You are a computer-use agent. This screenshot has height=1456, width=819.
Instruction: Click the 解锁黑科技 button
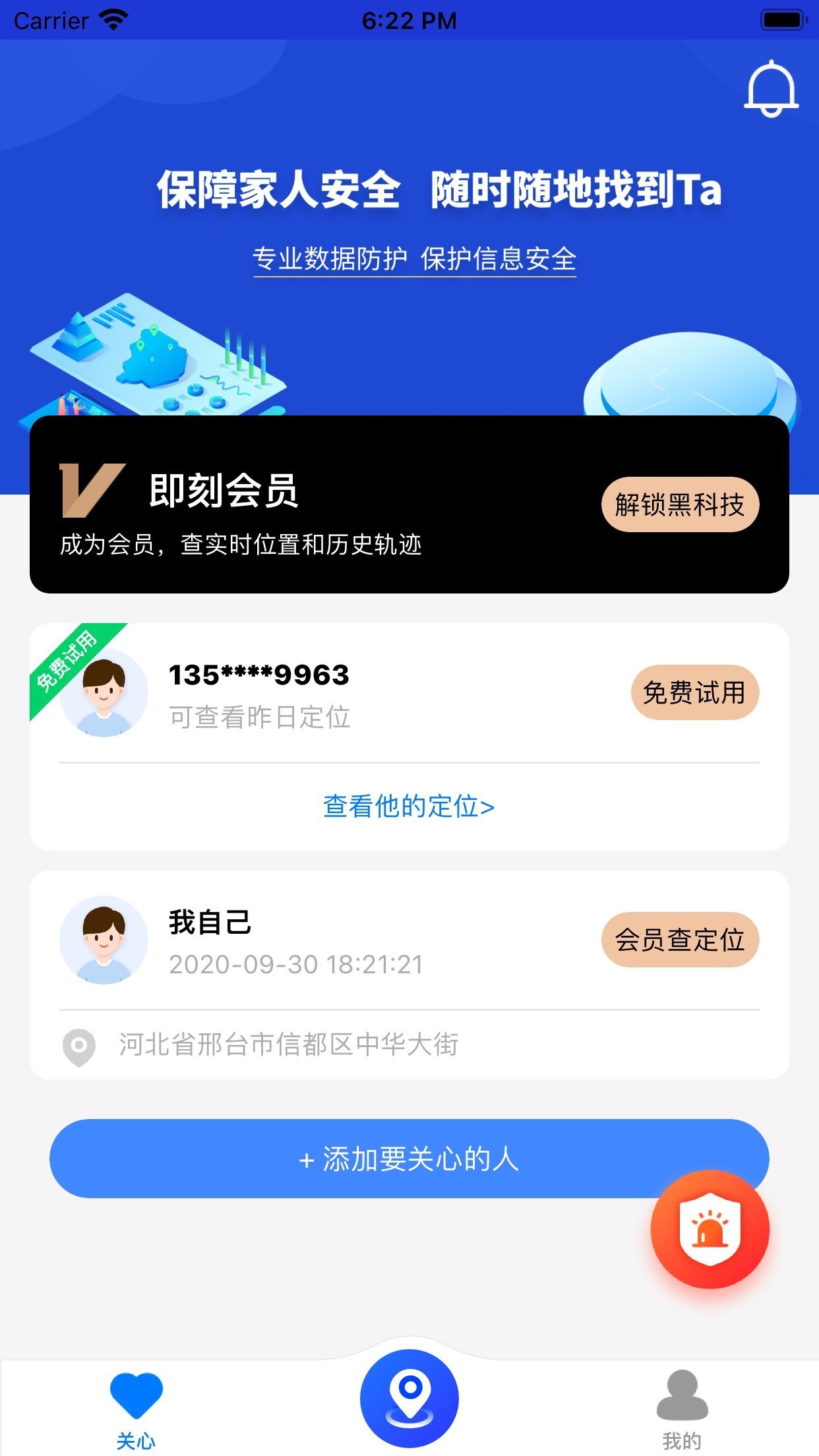click(680, 504)
